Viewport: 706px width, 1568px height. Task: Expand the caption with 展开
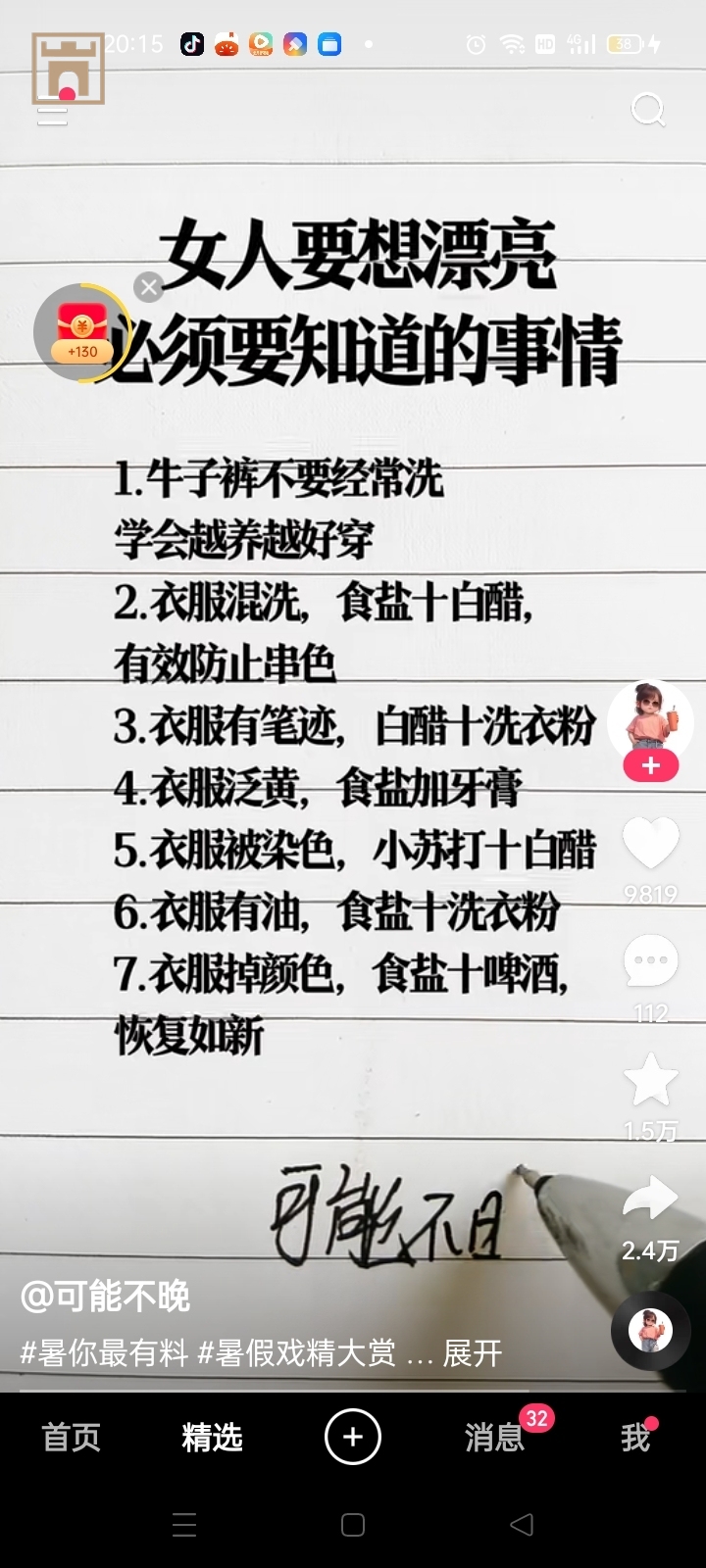[472, 1353]
